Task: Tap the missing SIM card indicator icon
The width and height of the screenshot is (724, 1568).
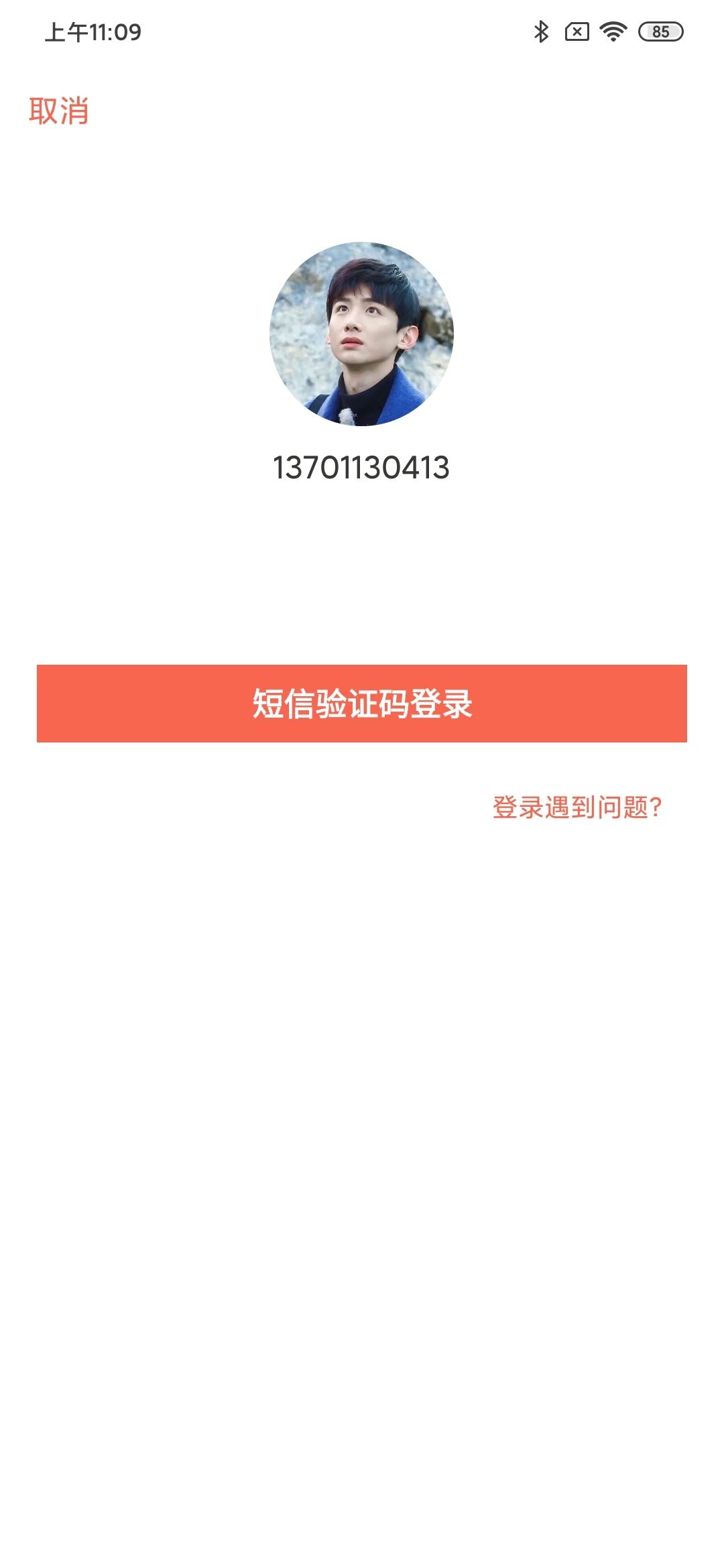Action: pos(577,30)
